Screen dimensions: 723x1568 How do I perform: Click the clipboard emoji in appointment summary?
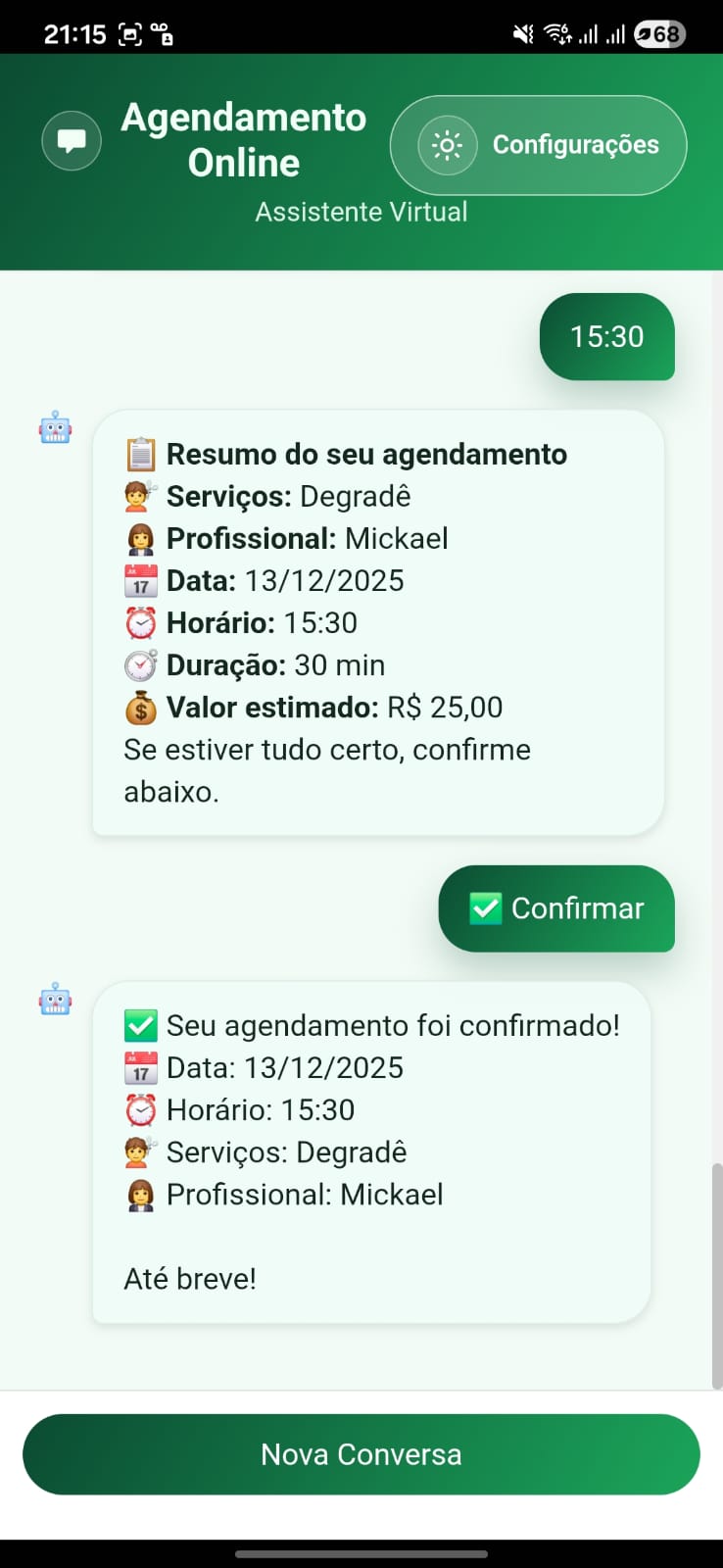[141, 454]
